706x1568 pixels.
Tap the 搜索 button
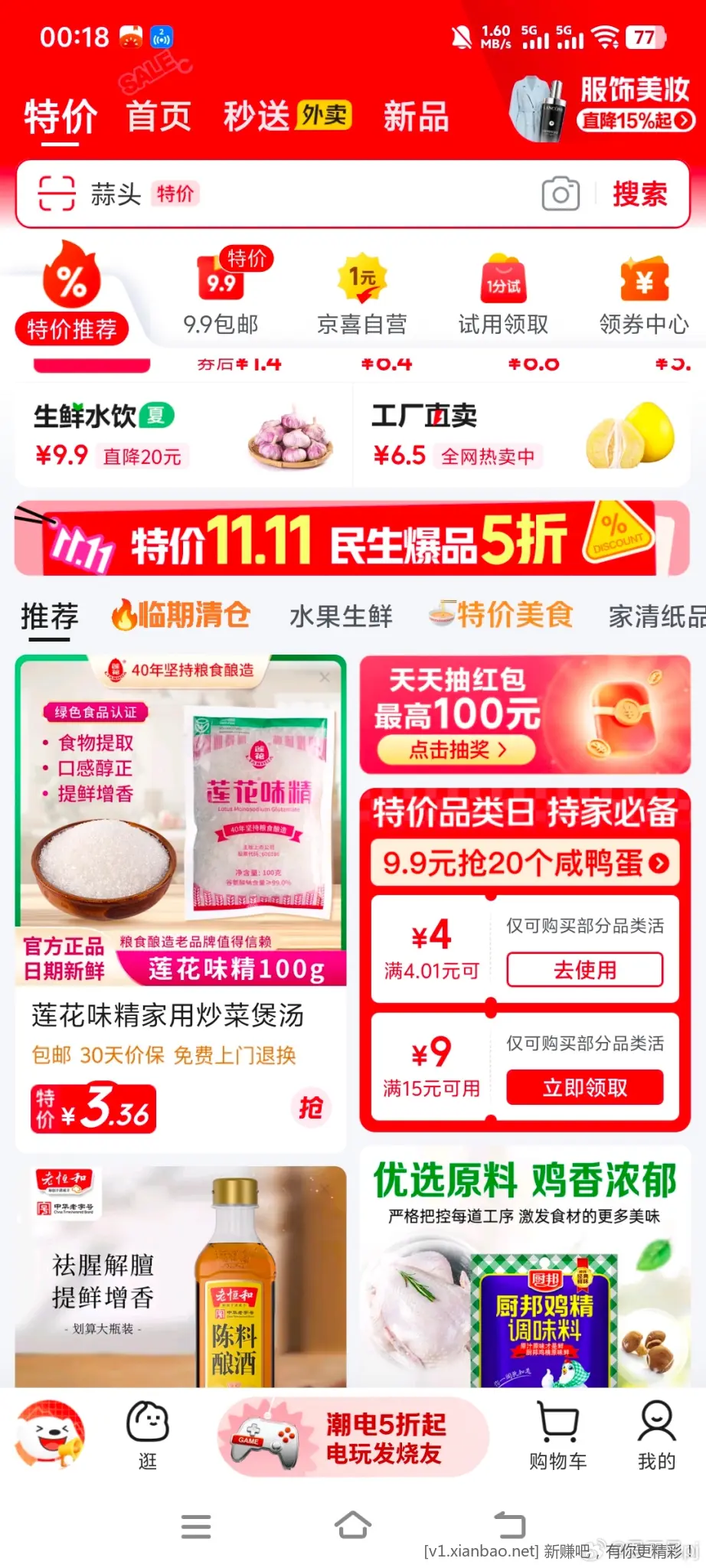point(640,194)
